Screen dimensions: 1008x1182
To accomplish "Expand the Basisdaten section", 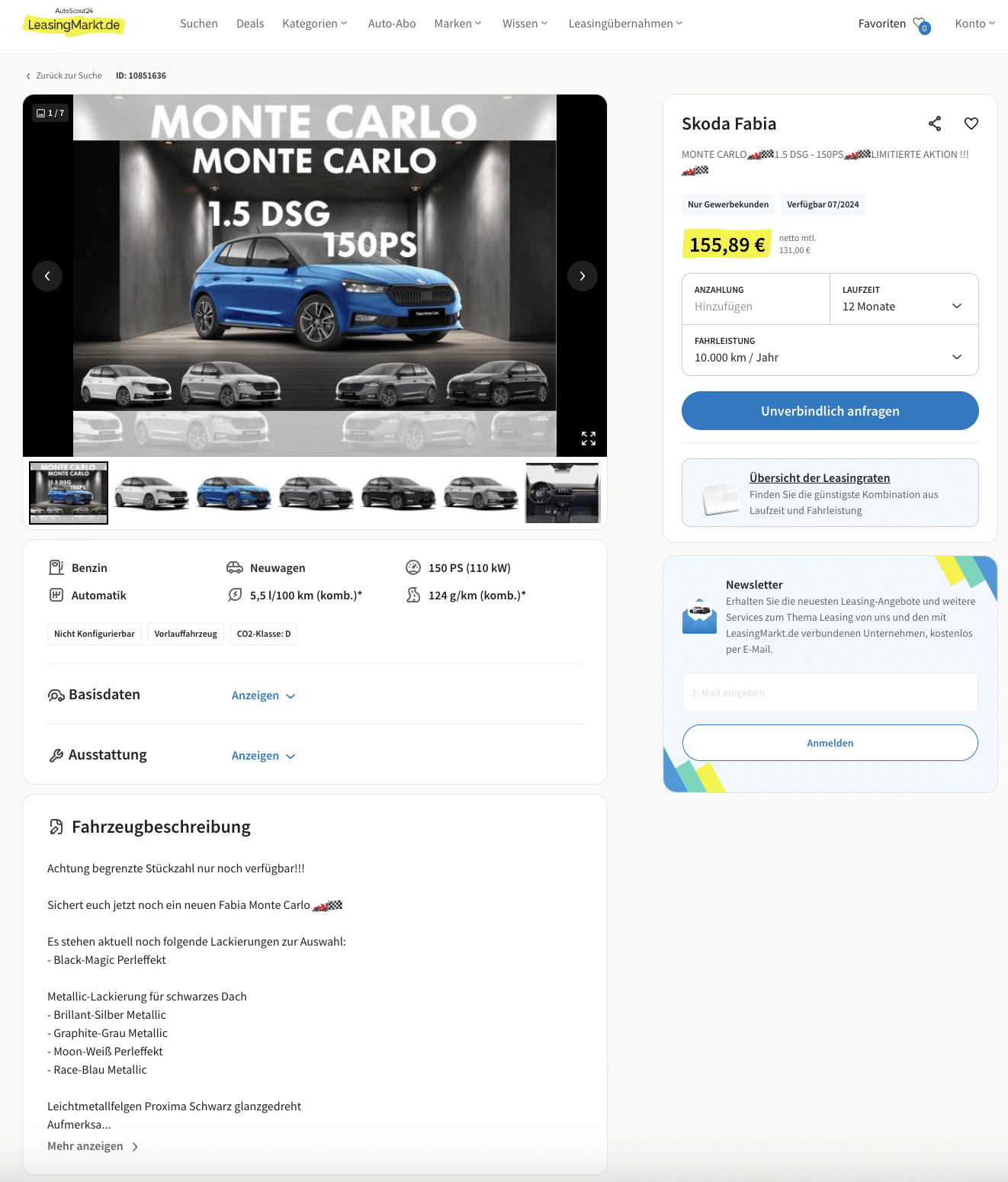I will (263, 695).
